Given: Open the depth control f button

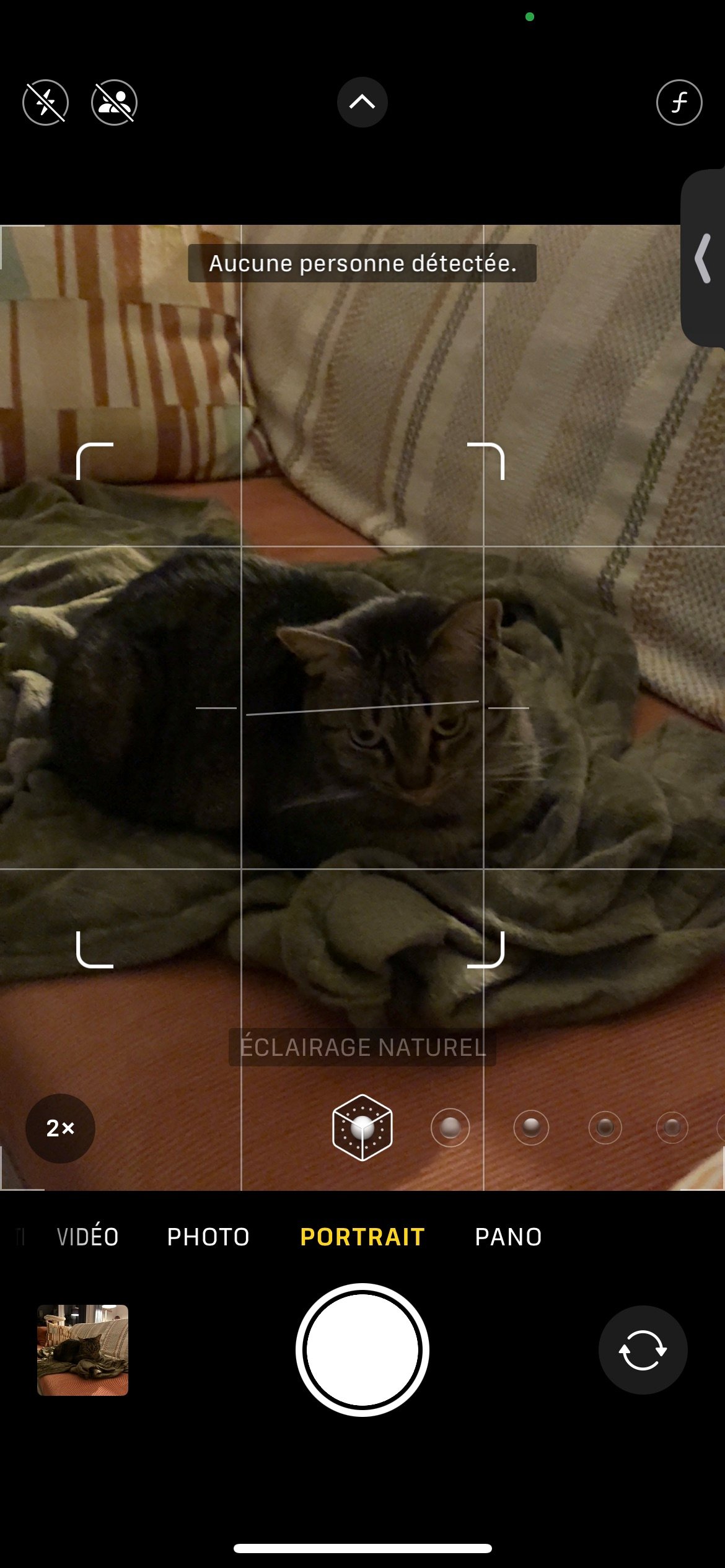Looking at the screenshot, I should click(x=679, y=102).
